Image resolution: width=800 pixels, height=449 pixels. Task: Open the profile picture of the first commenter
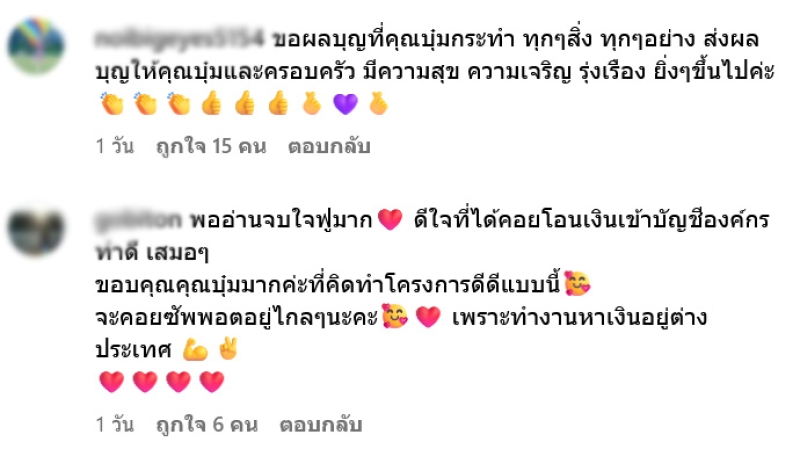(36, 48)
